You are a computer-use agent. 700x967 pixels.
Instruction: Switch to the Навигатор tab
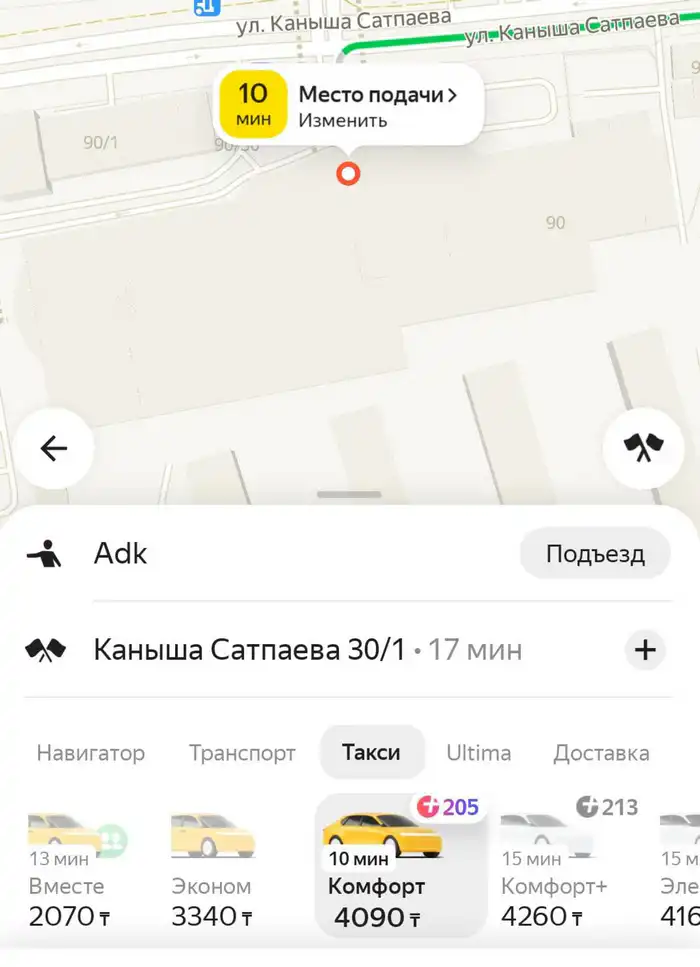tap(90, 753)
